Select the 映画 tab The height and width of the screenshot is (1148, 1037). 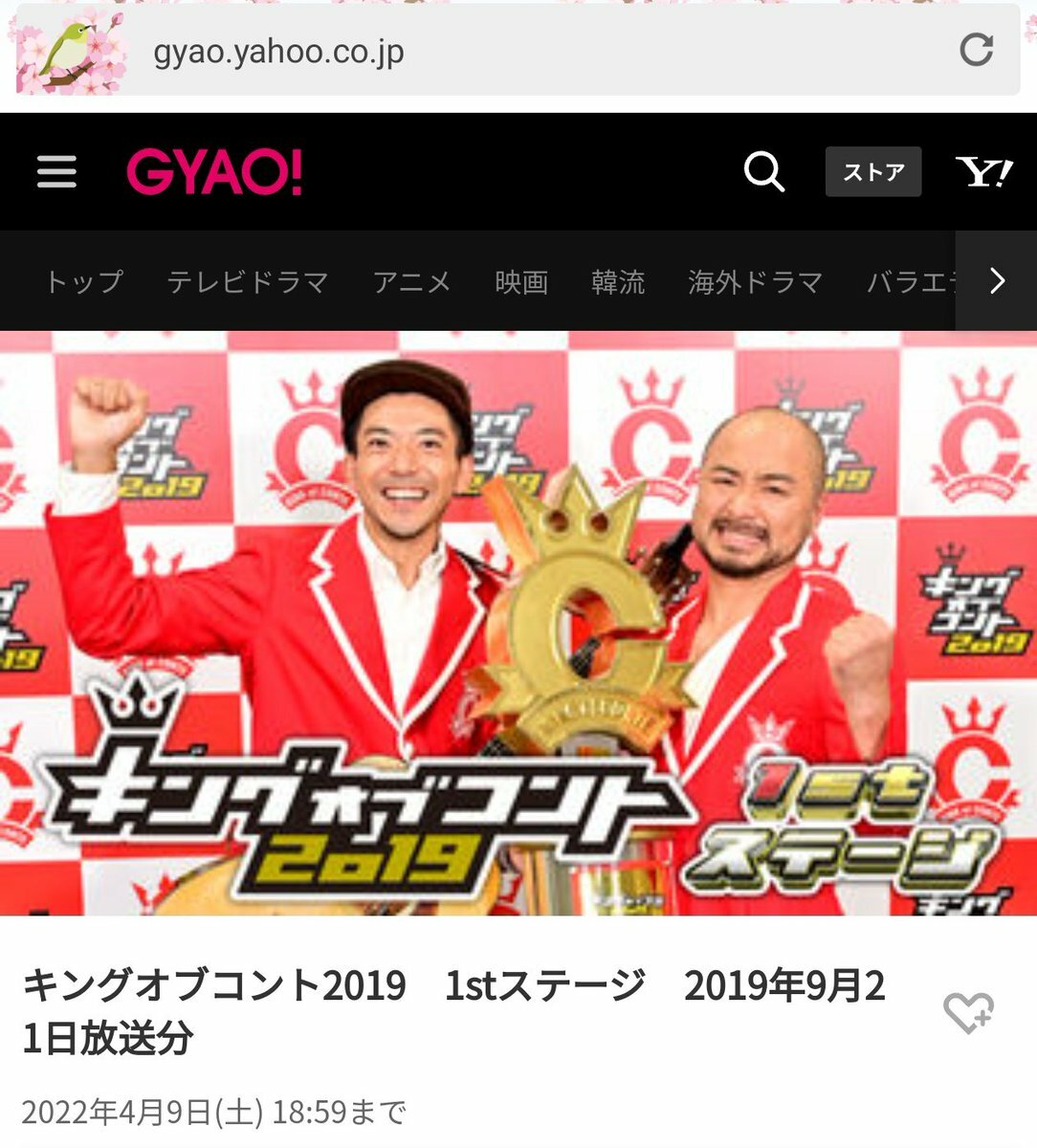pyautogui.click(x=521, y=281)
